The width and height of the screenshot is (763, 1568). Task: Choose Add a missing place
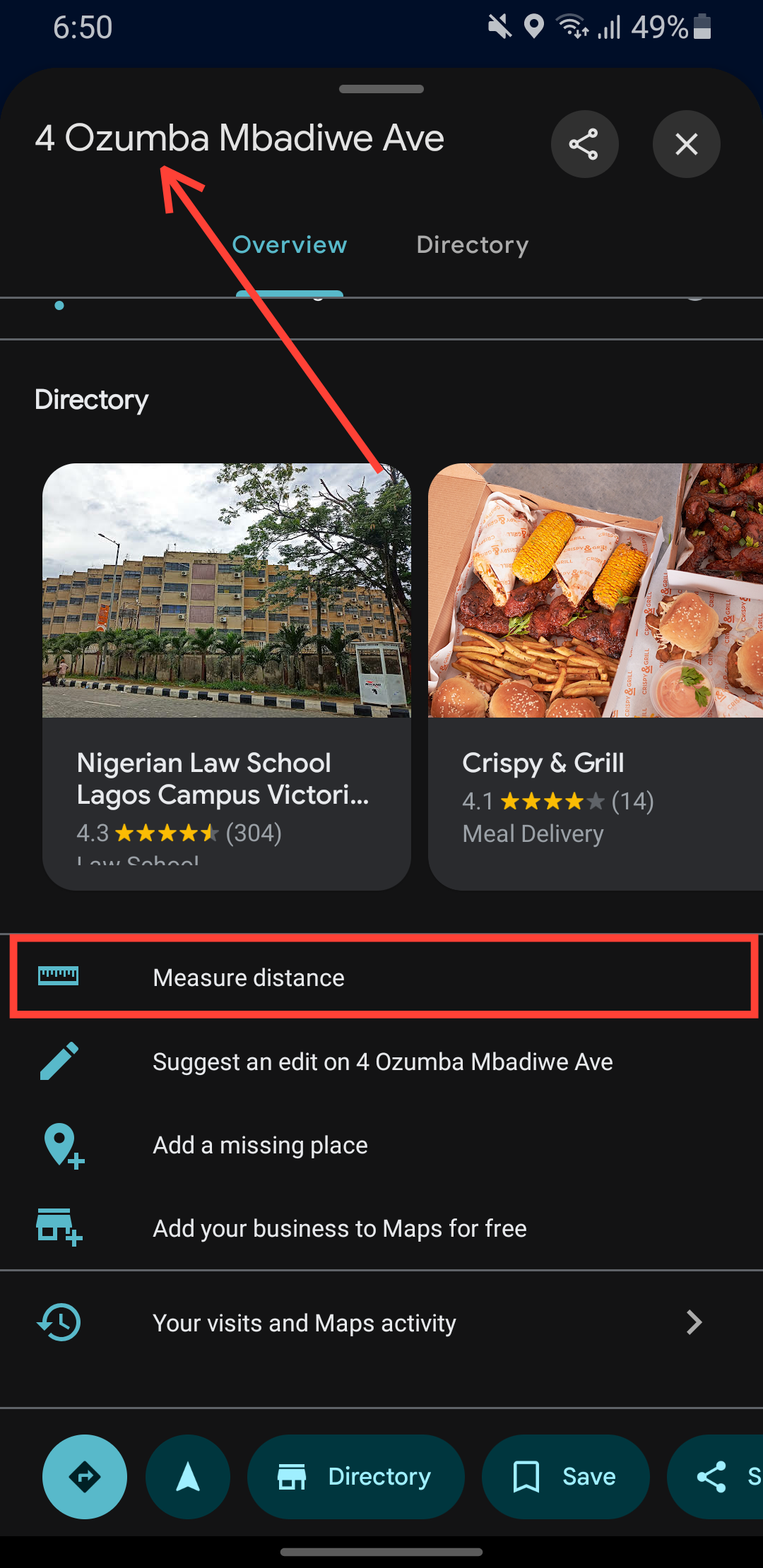pyautogui.click(x=260, y=1145)
